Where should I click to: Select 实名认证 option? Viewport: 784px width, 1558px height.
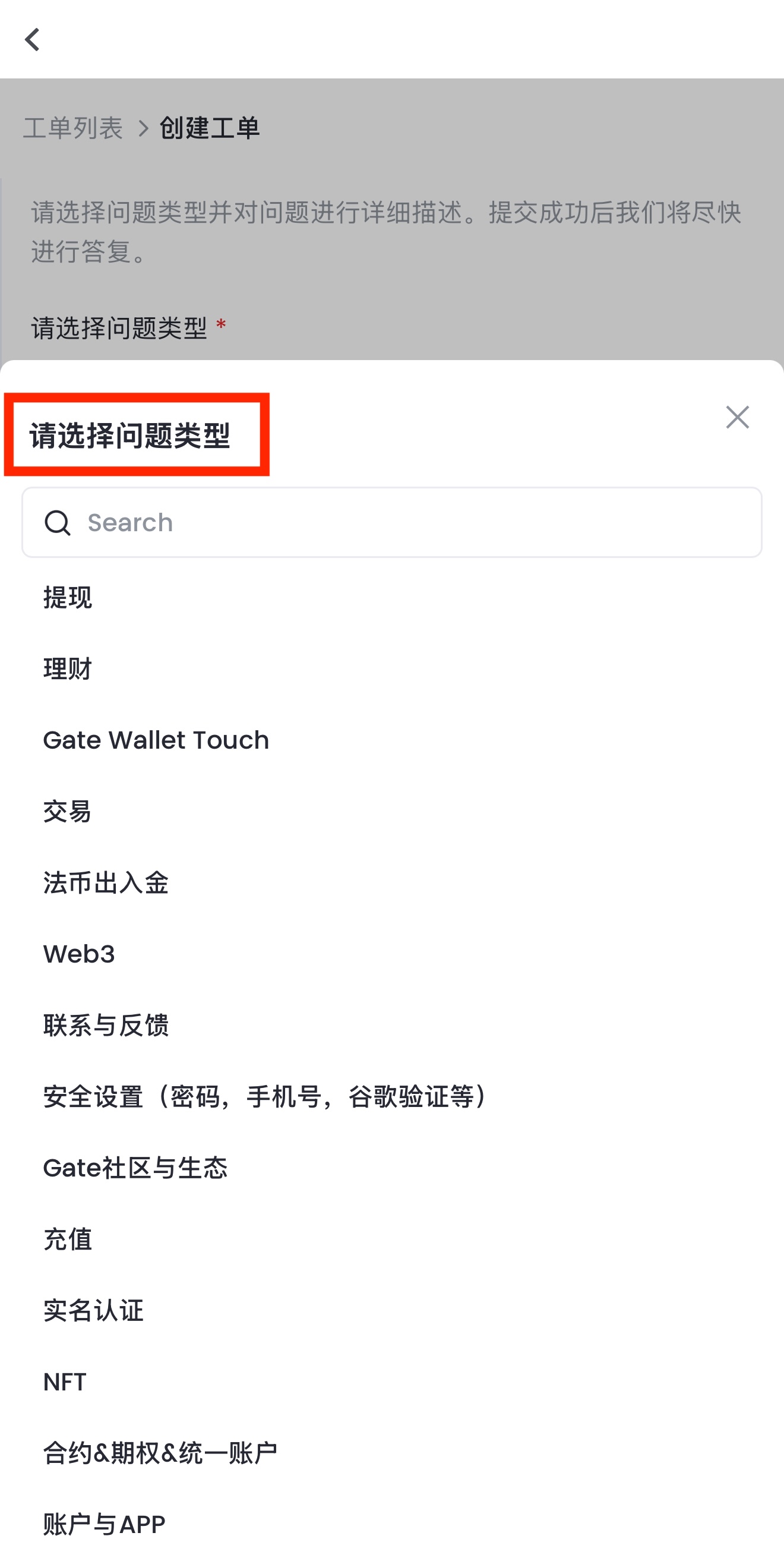94,1311
